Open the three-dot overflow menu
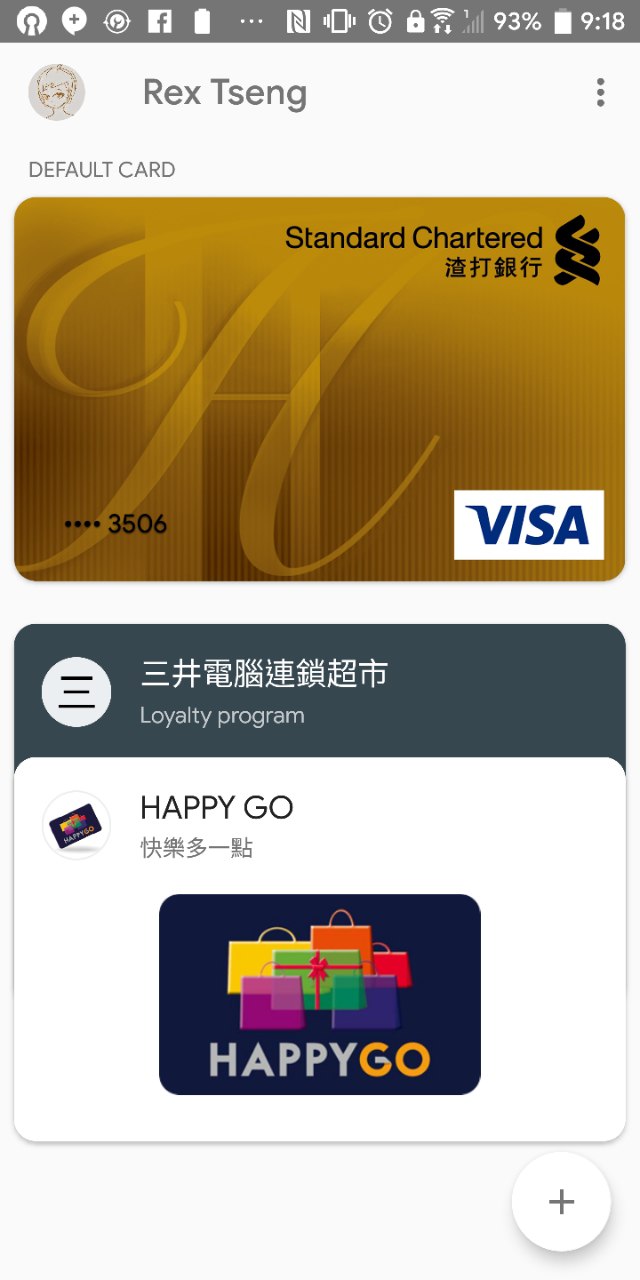 [600, 93]
